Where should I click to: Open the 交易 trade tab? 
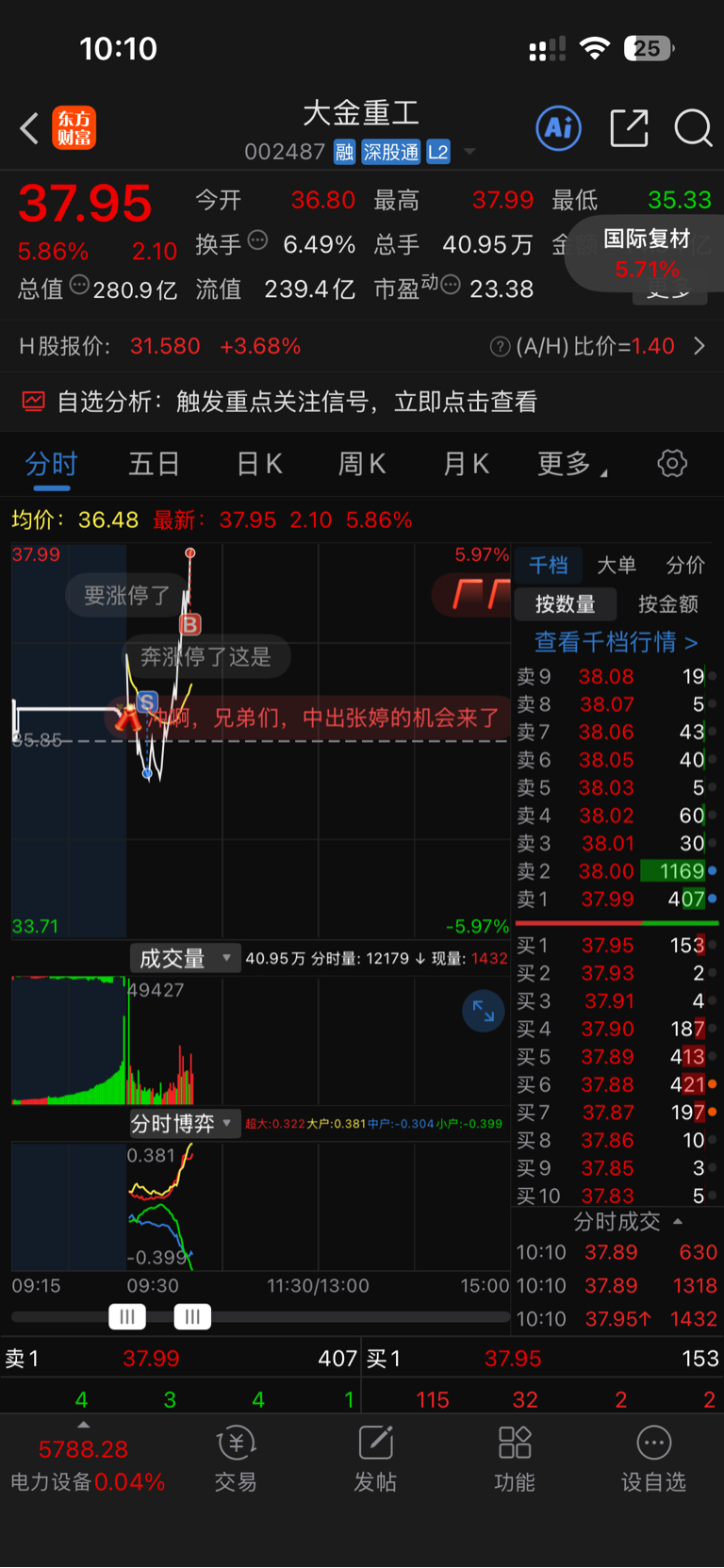click(x=236, y=1460)
